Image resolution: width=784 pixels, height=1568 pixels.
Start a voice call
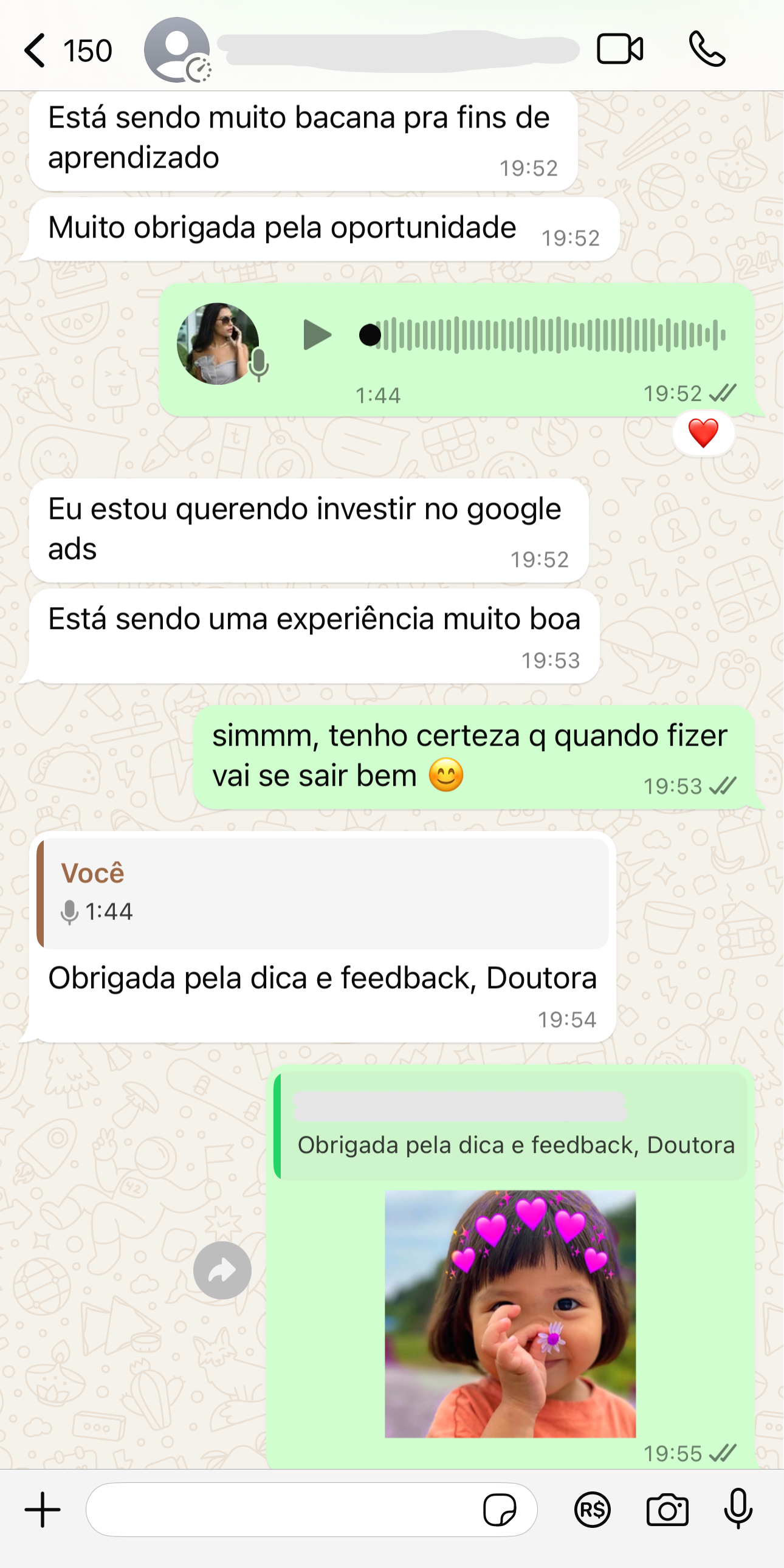click(x=707, y=49)
